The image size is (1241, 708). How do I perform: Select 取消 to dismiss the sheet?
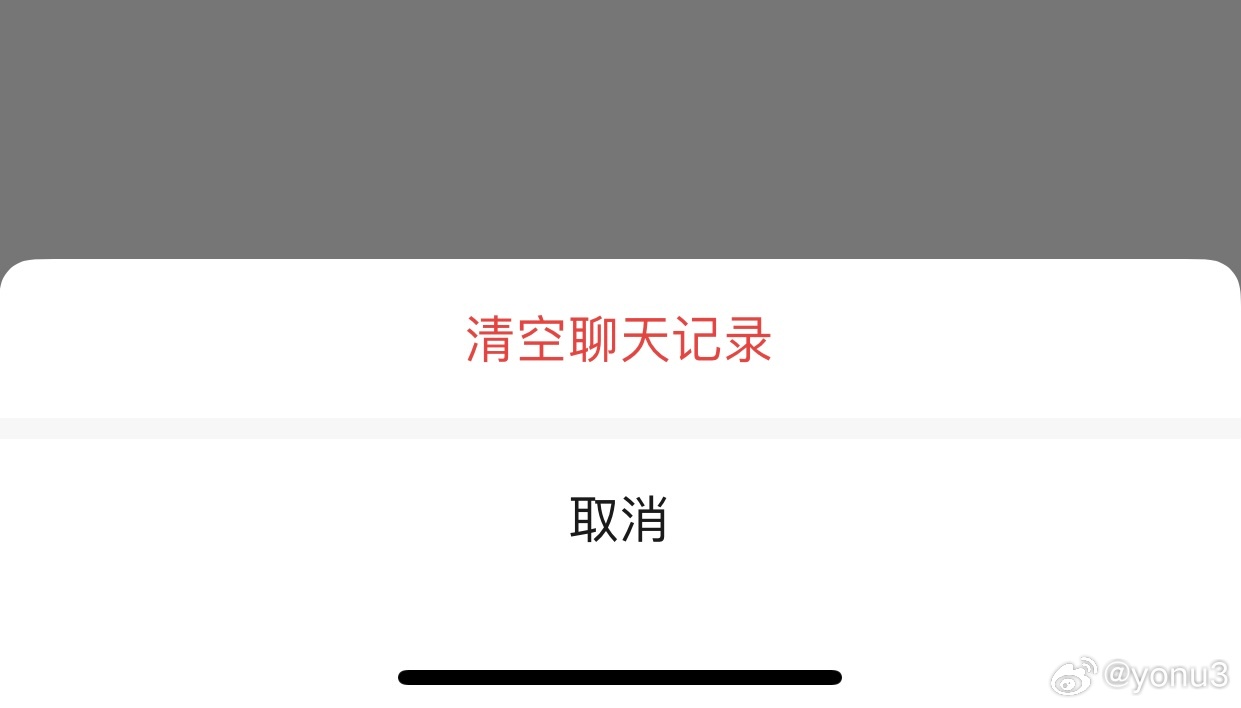(x=619, y=519)
